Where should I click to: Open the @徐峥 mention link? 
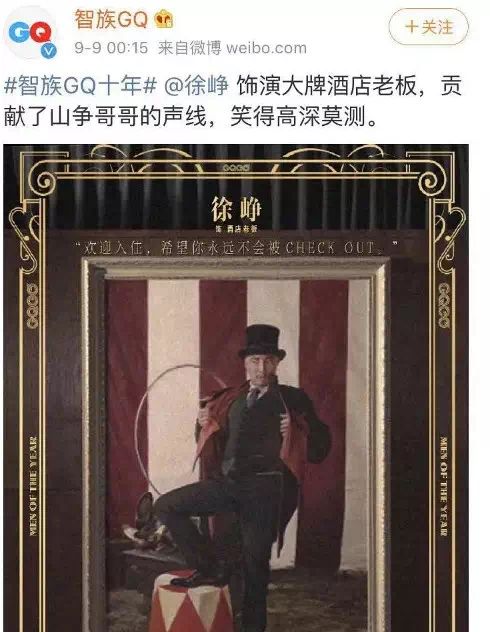196,85
